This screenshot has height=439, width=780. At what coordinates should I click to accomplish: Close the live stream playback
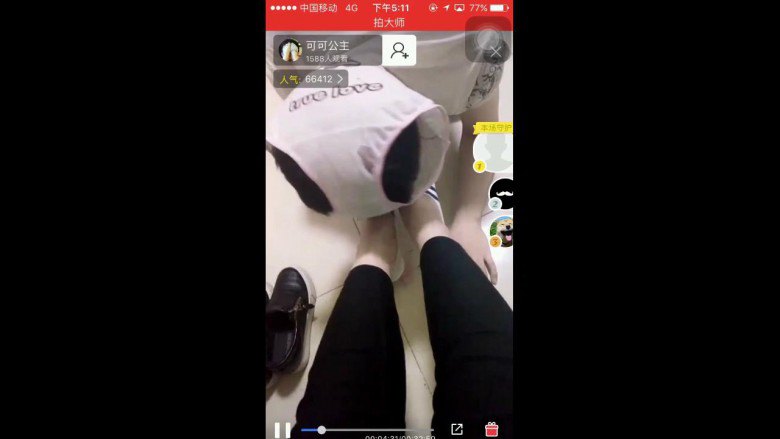click(496, 50)
